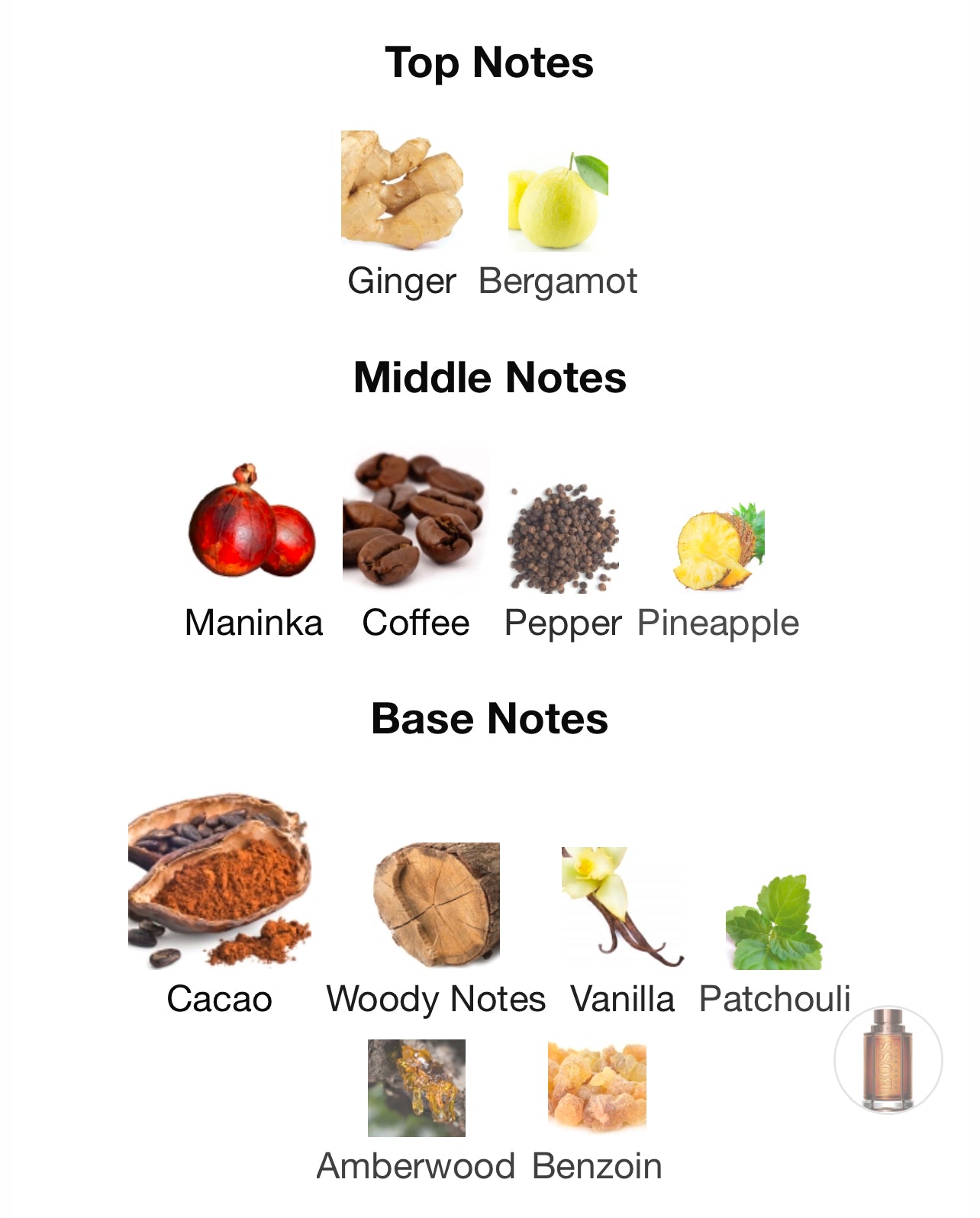
Task: Open the floating Boss perfume bottle thumbnail
Action: 888,1059
